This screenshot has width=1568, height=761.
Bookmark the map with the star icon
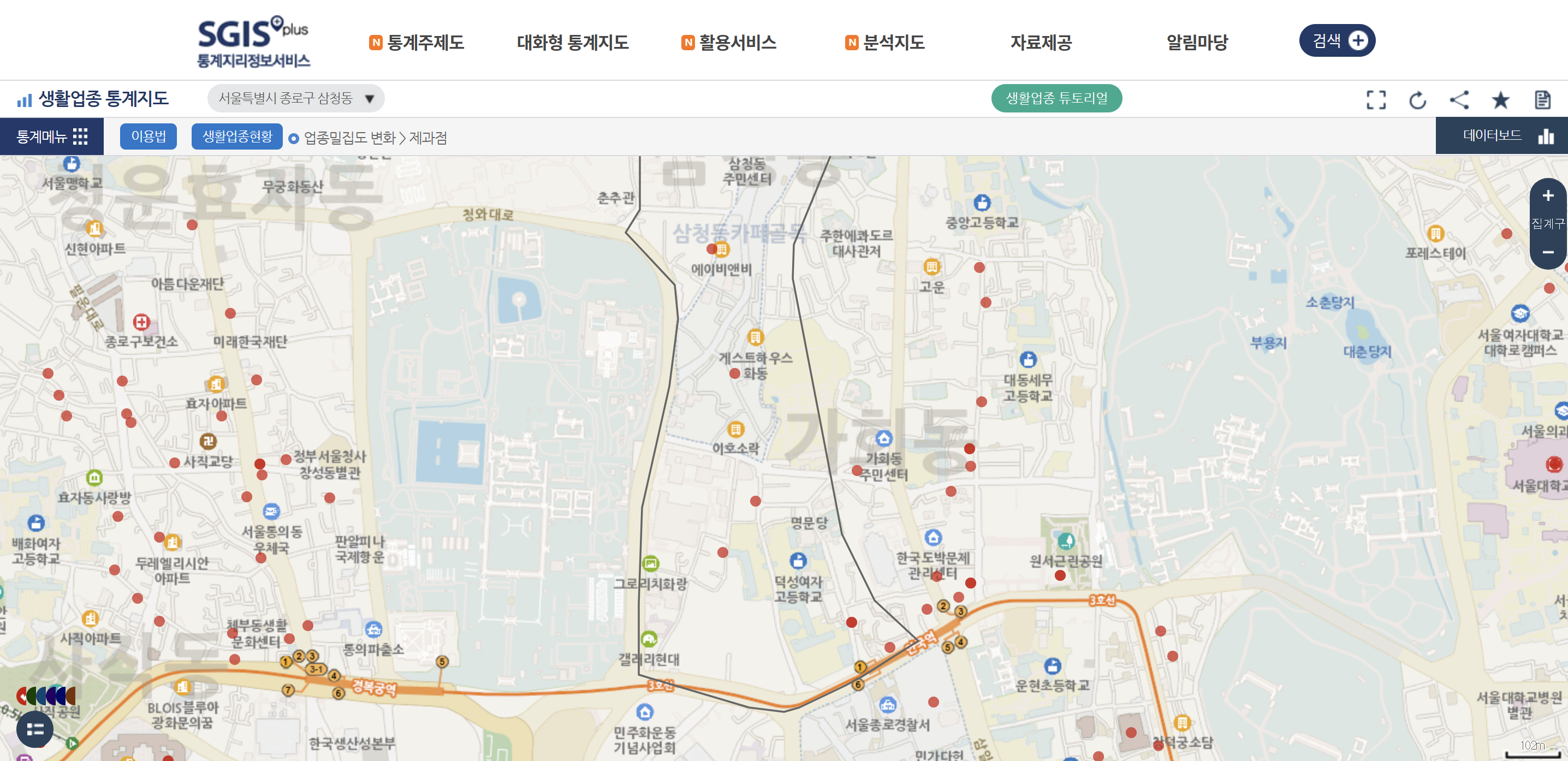point(1500,100)
